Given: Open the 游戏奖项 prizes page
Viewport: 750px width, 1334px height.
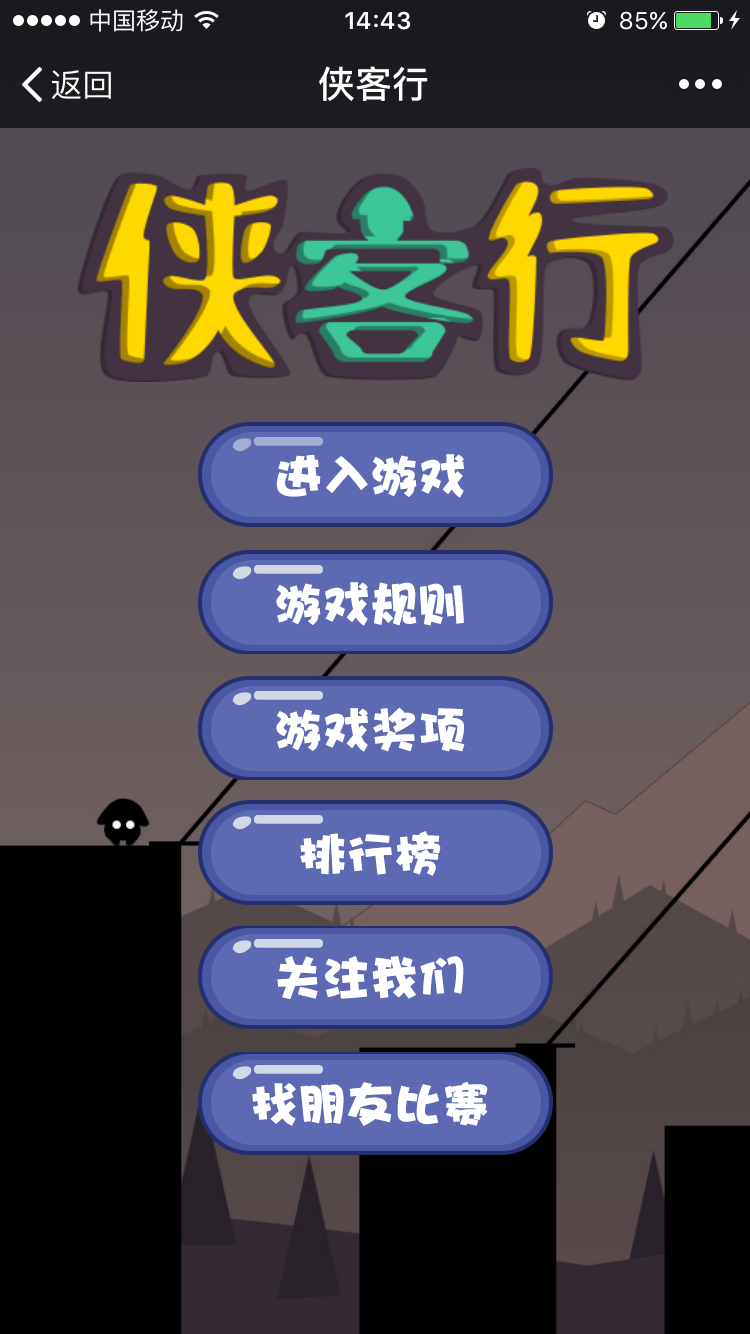Looking at the screenshot, I should click(x=375, y=728).
